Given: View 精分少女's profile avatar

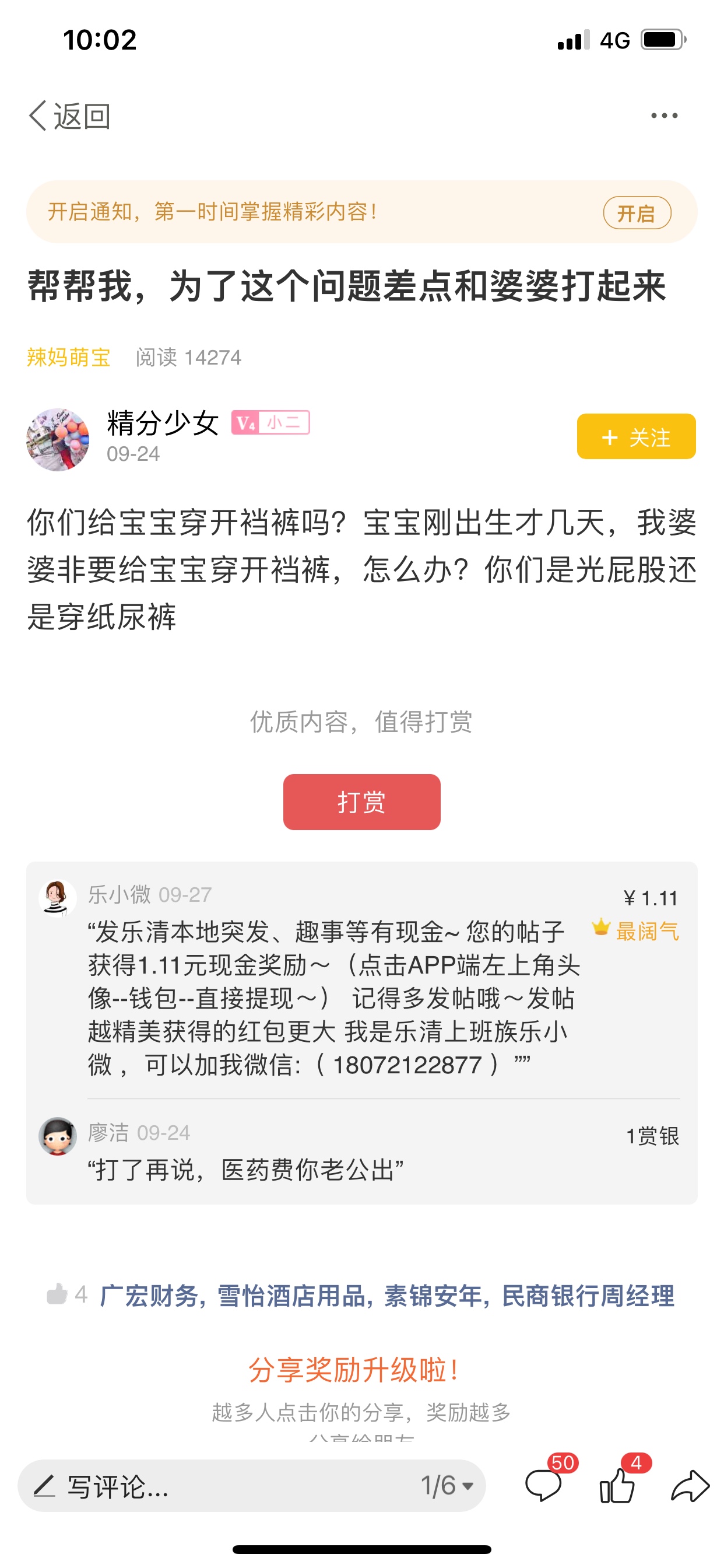Looking at the screenshot, I should coord(58,439).
